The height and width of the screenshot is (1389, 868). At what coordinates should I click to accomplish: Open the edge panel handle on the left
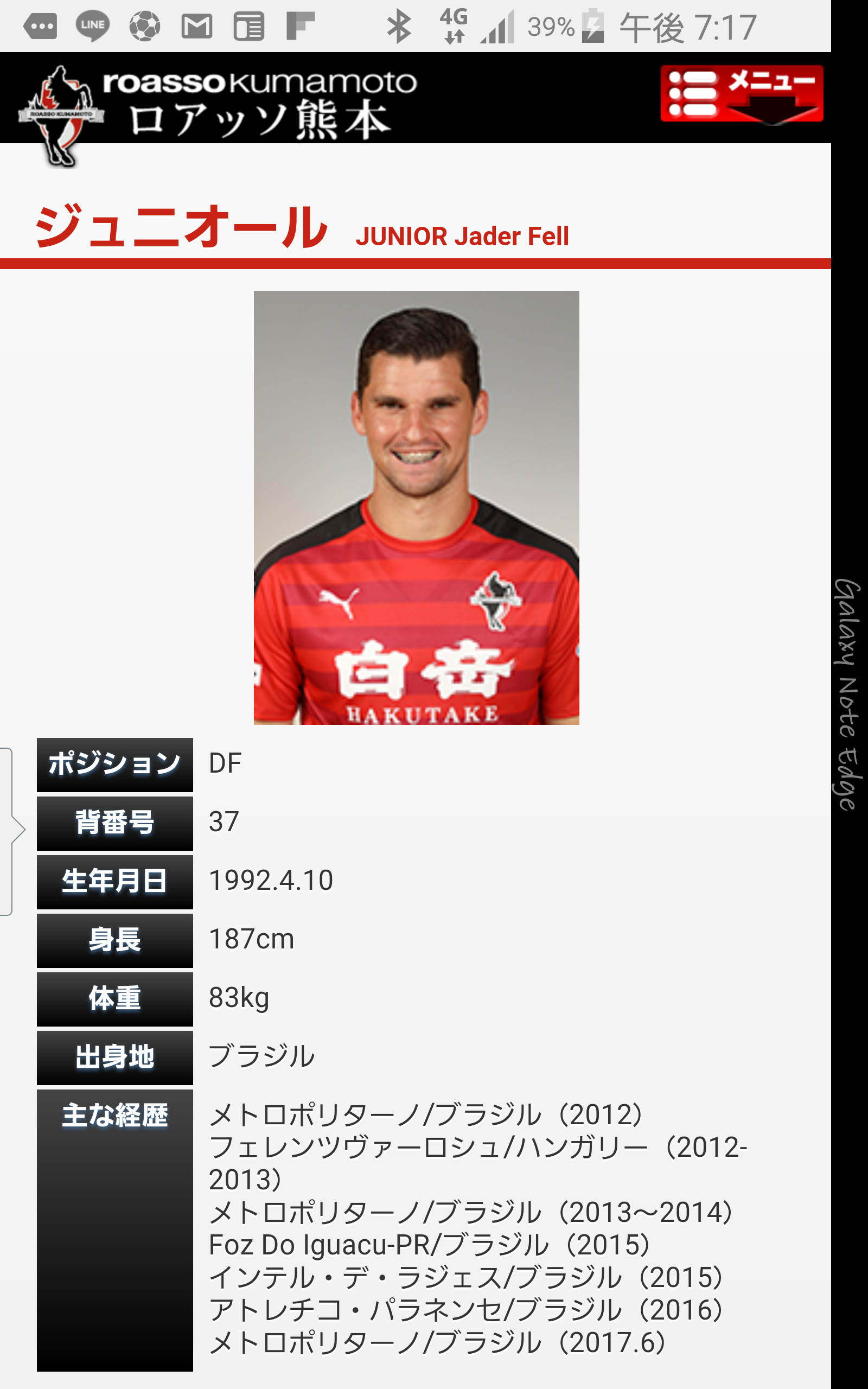(9, 830)
